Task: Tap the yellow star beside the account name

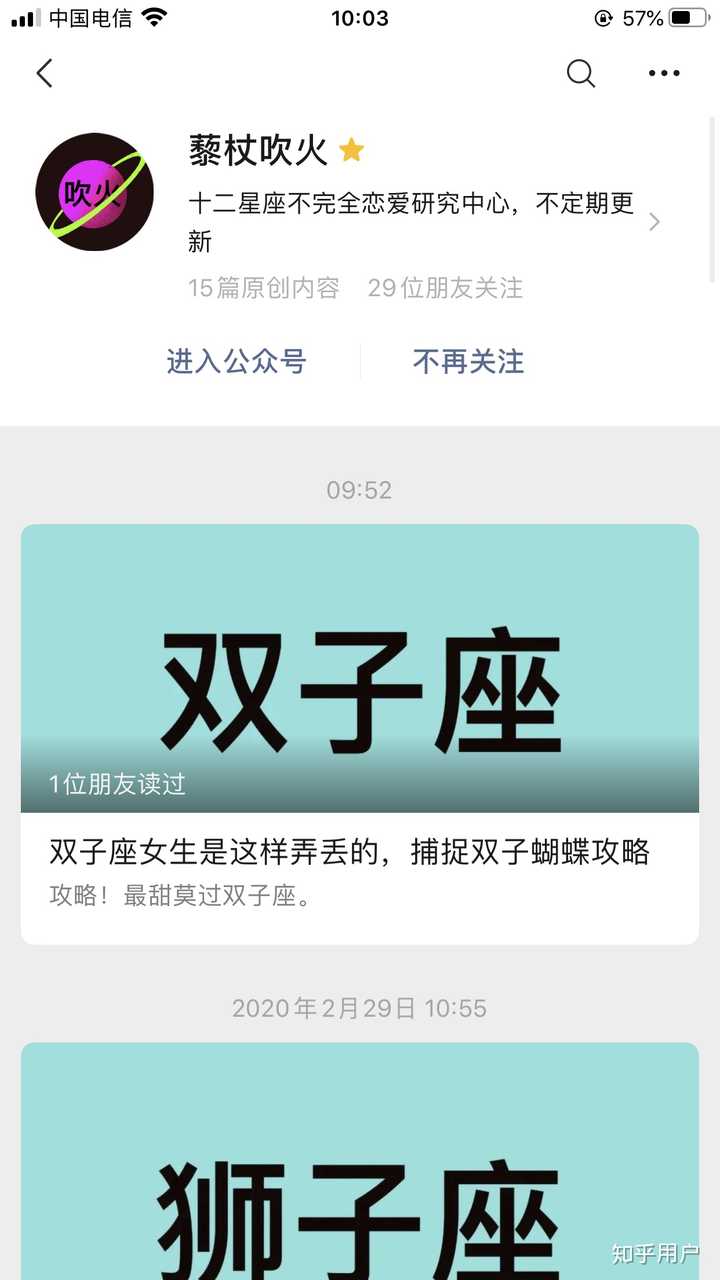Action: [350, 150]
